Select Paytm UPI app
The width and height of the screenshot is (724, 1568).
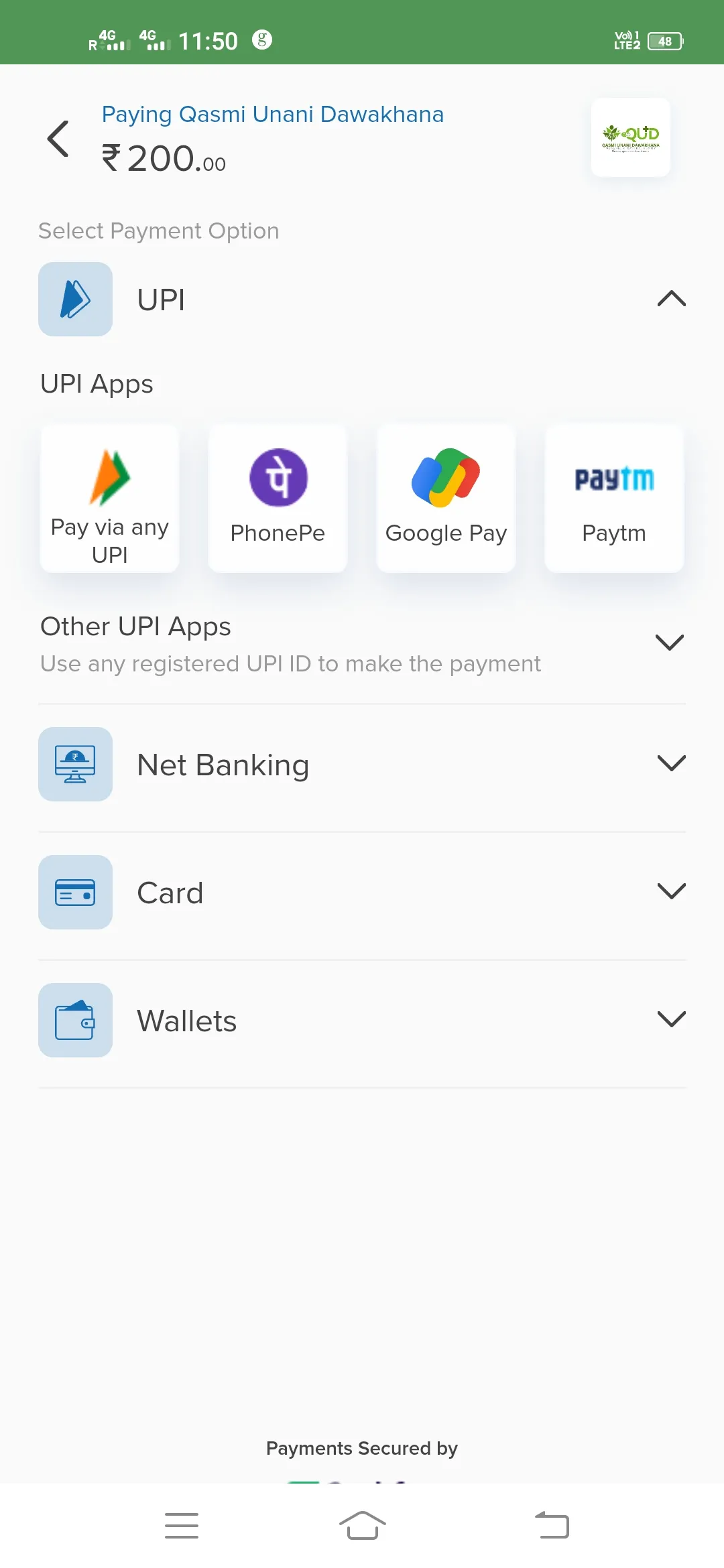pos(614,499)
